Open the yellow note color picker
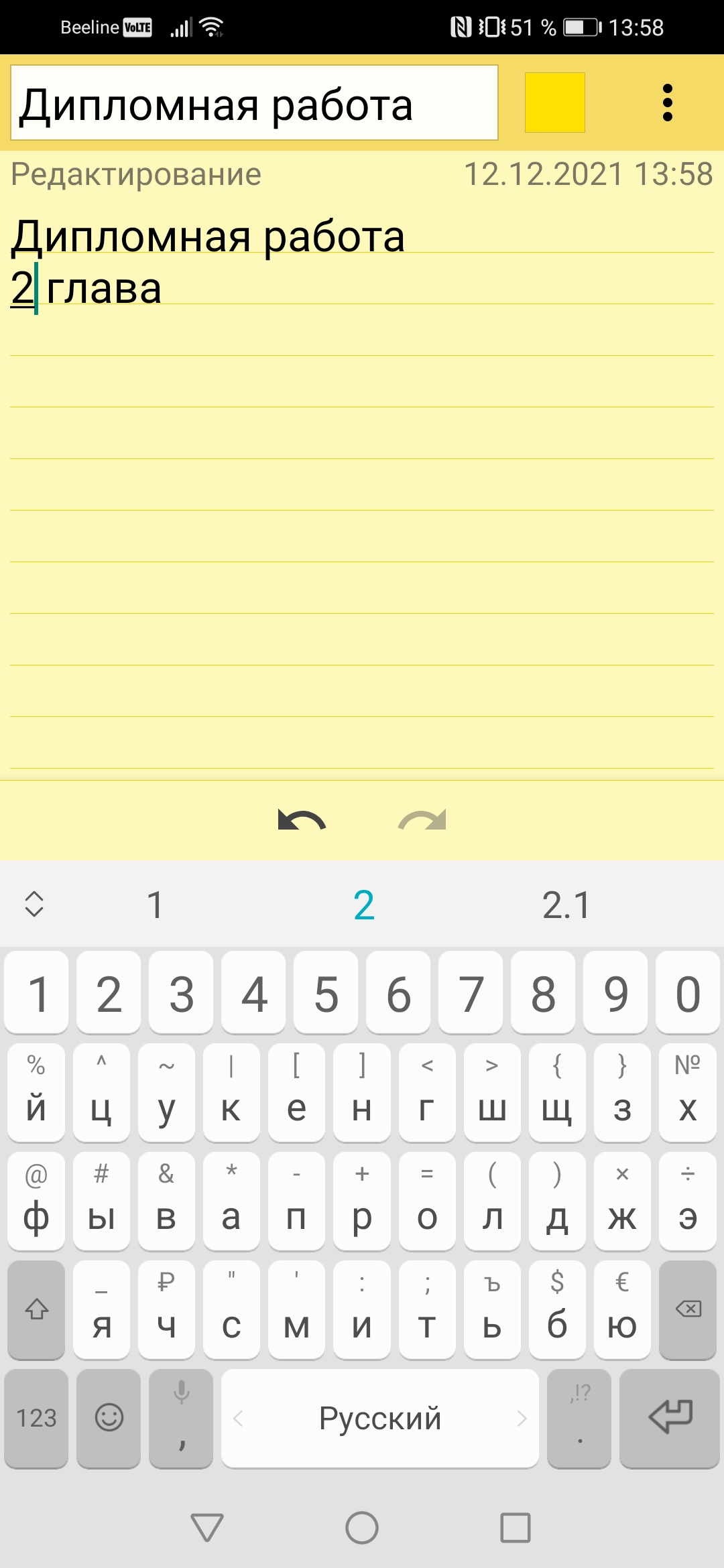Viewport: 724px width, 1568px height. (555, 103)
